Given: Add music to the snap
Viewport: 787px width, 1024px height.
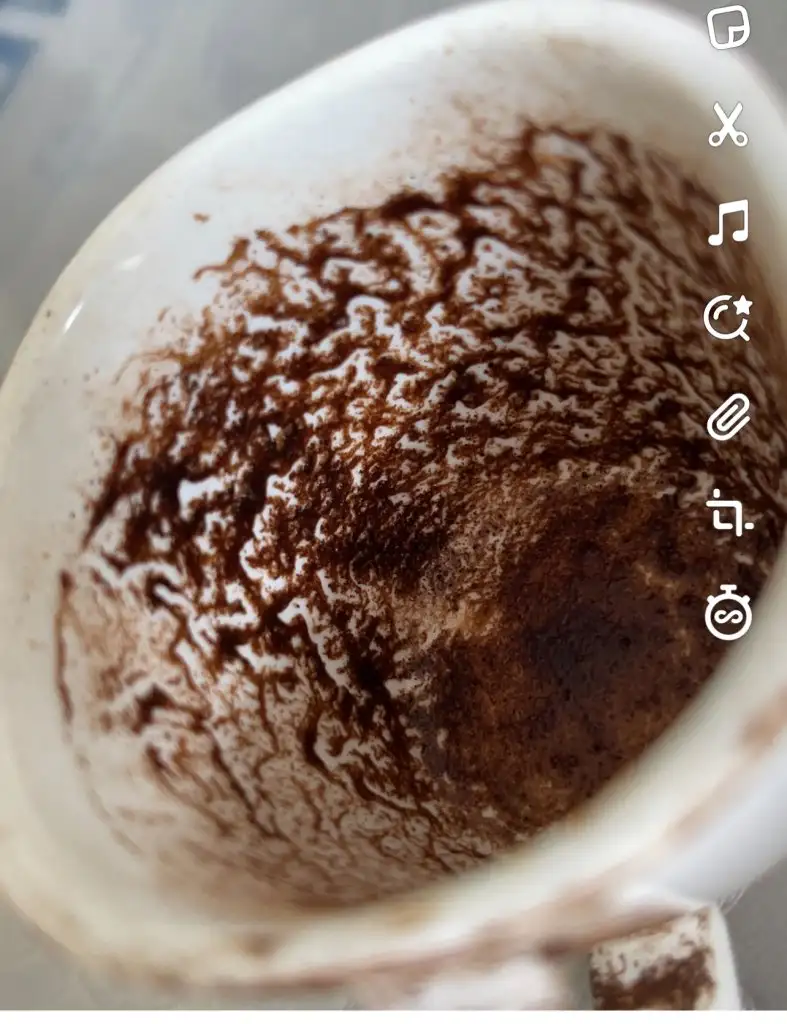Looking at the screenshot, I should tap(728, 222).
